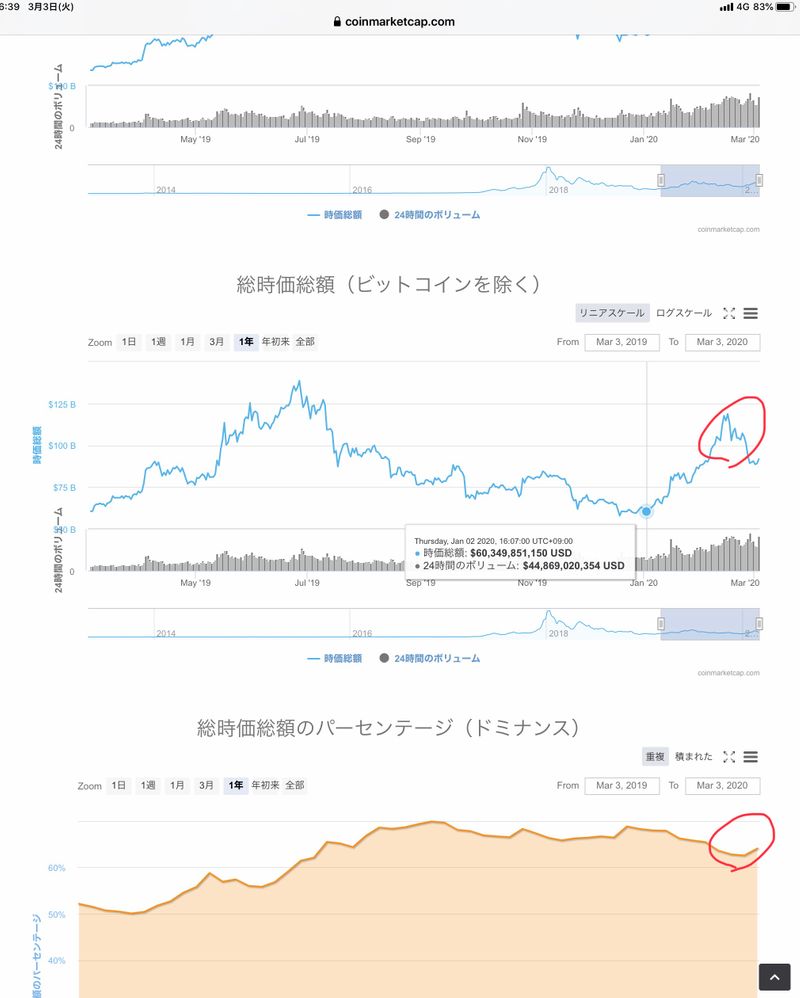Screen dimensions: 800x998
Task: Open fullscreen for the ビットコインを除く chart
Action: [729, 313]
